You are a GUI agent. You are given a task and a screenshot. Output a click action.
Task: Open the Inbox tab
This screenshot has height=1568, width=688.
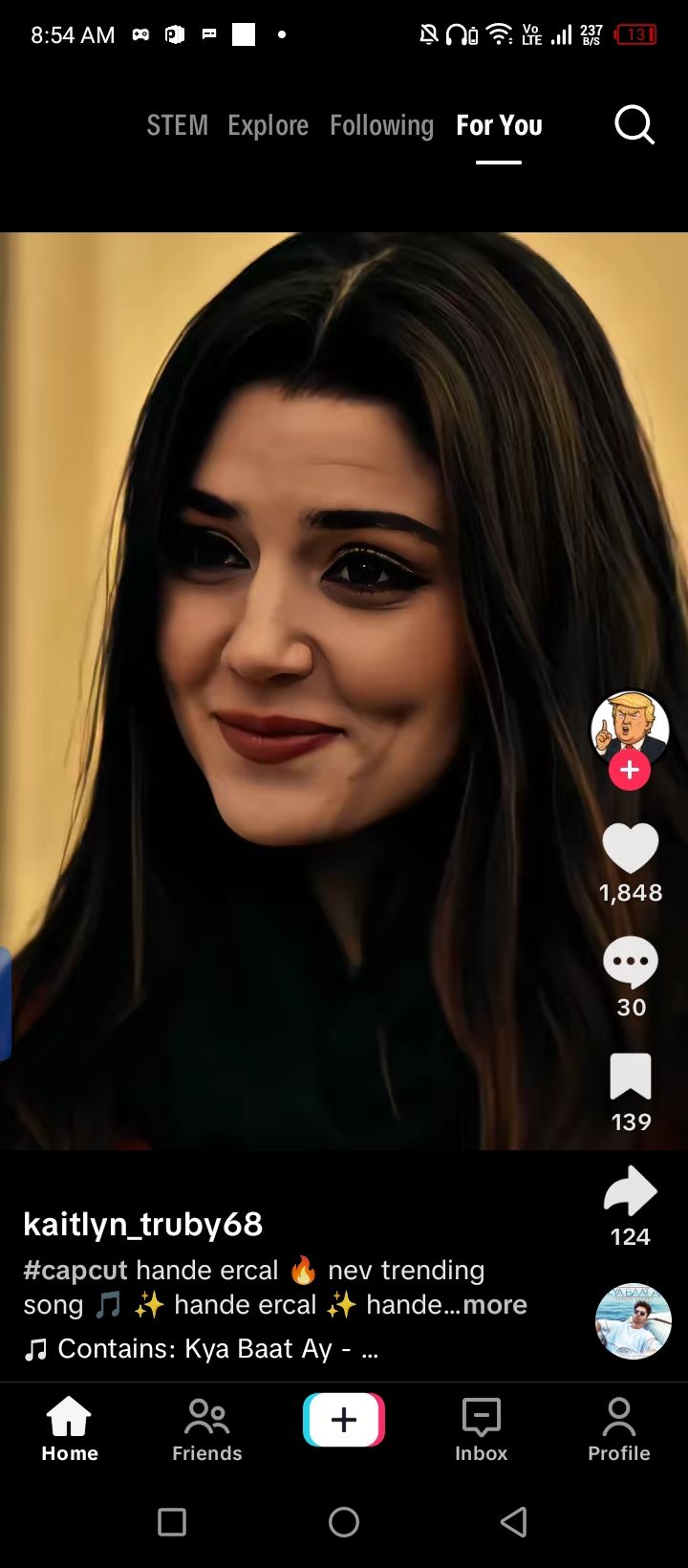(481, 1429)
